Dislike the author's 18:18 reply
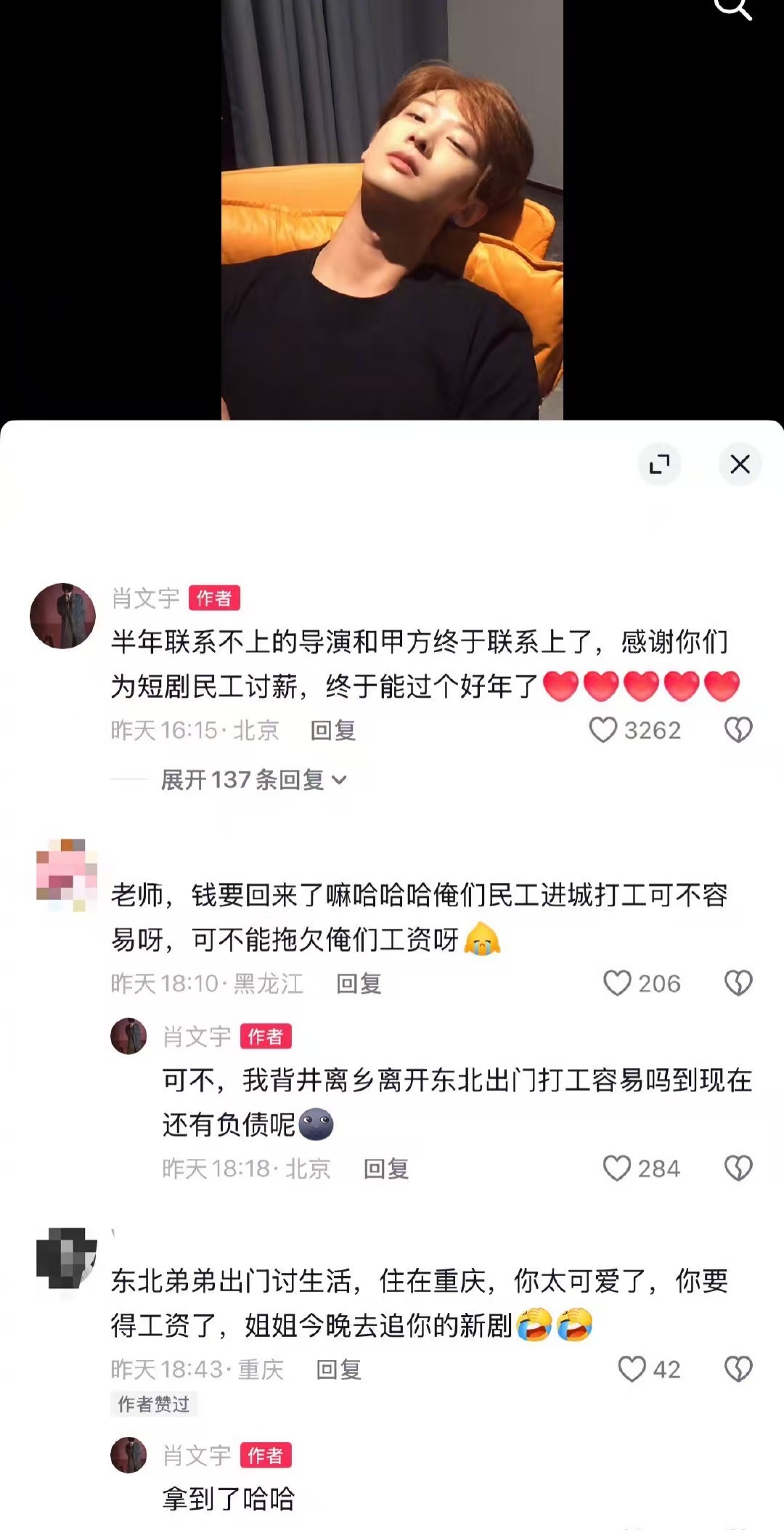 pyautogui.click(x=738, y=1168)
